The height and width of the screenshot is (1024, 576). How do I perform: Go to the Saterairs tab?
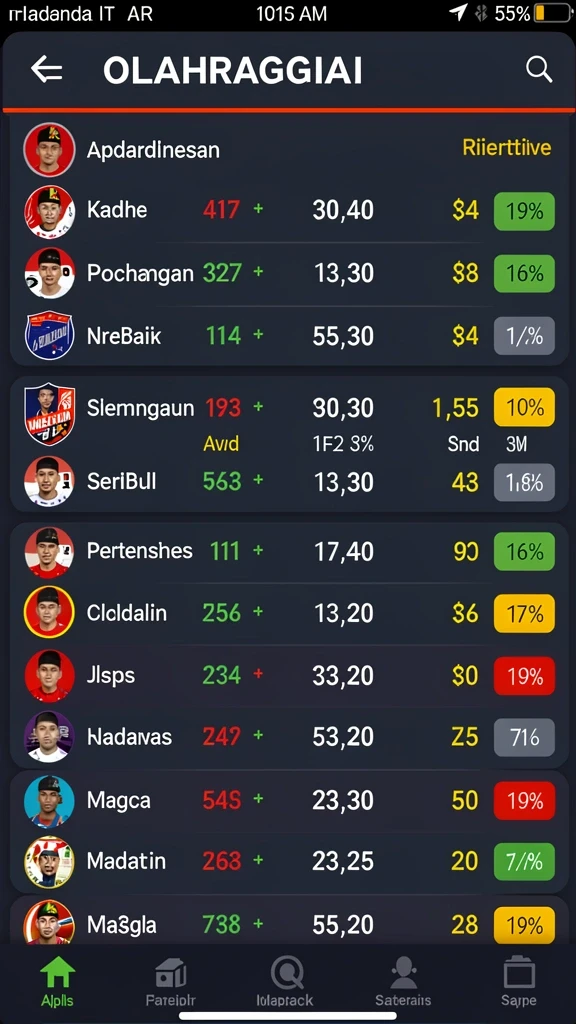[403, 982]
